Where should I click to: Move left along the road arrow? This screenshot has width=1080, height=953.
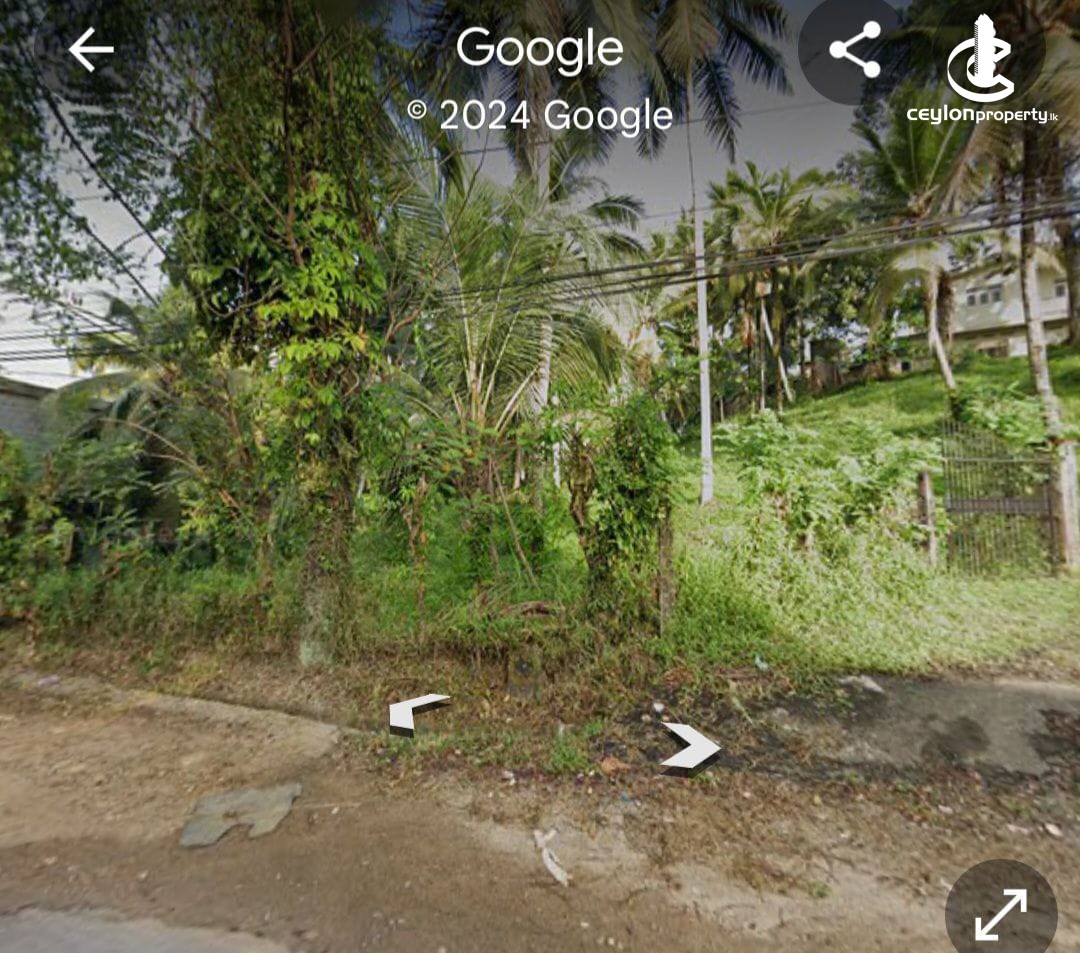click(416, 713)
